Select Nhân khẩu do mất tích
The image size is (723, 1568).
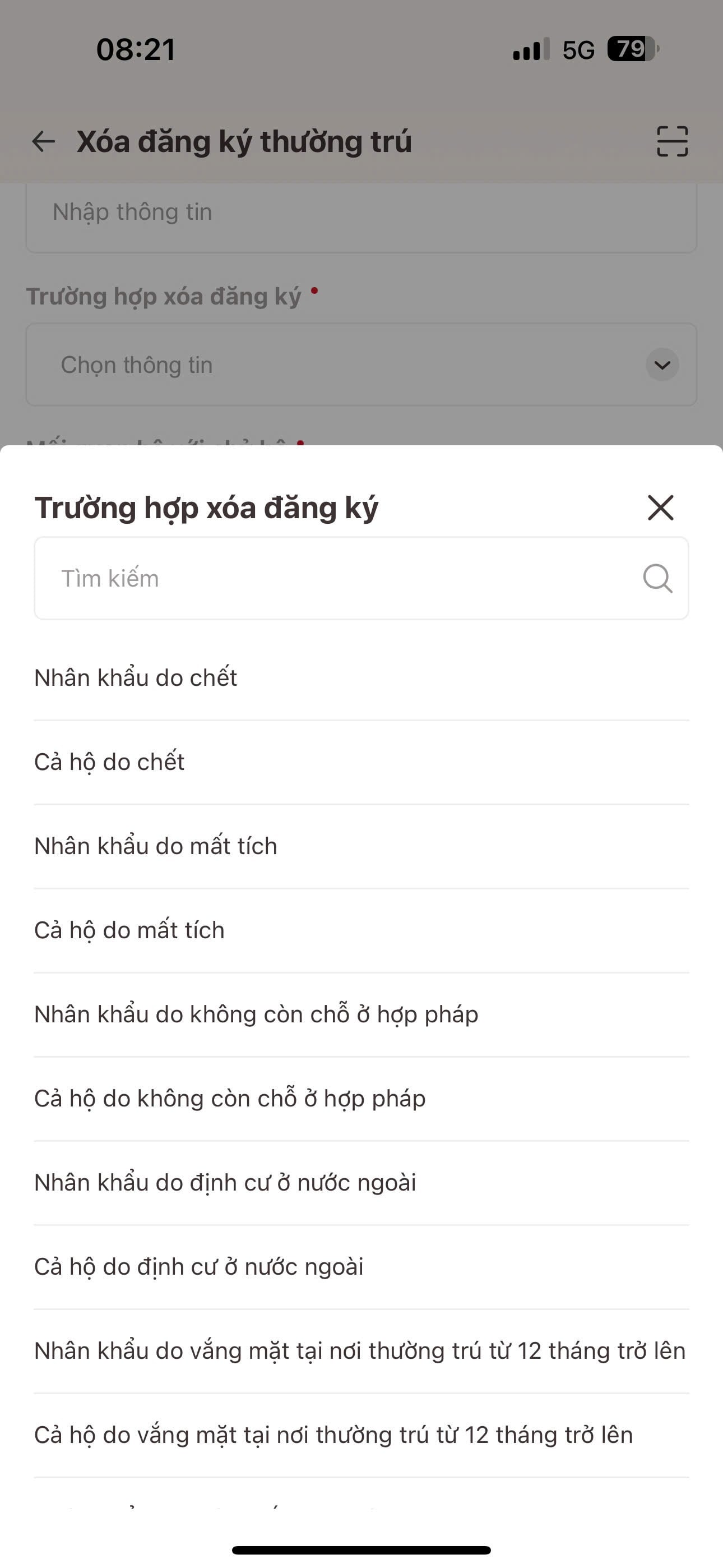pyautogui.click(x=156, y=846)
